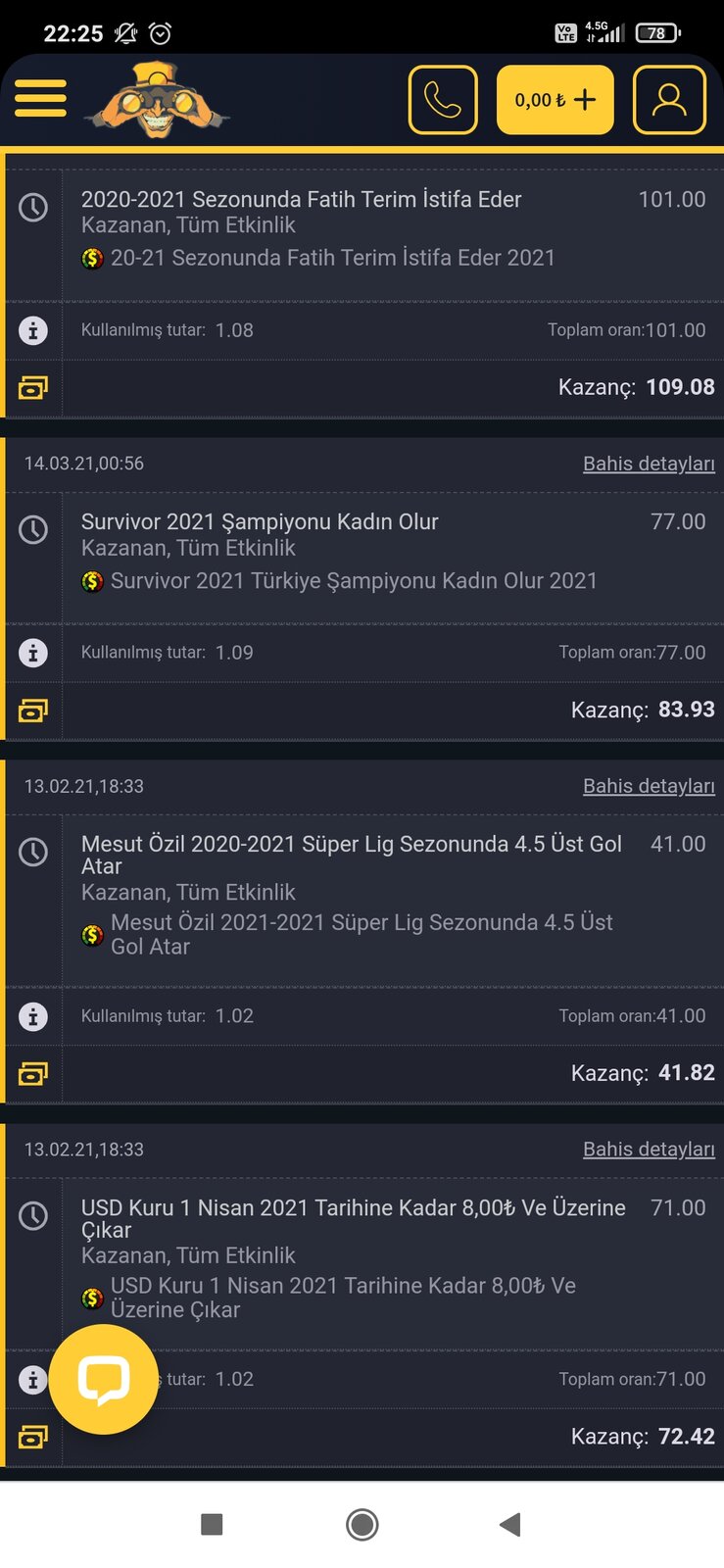Go to the home screen via system button

[x=362, y=1524]
